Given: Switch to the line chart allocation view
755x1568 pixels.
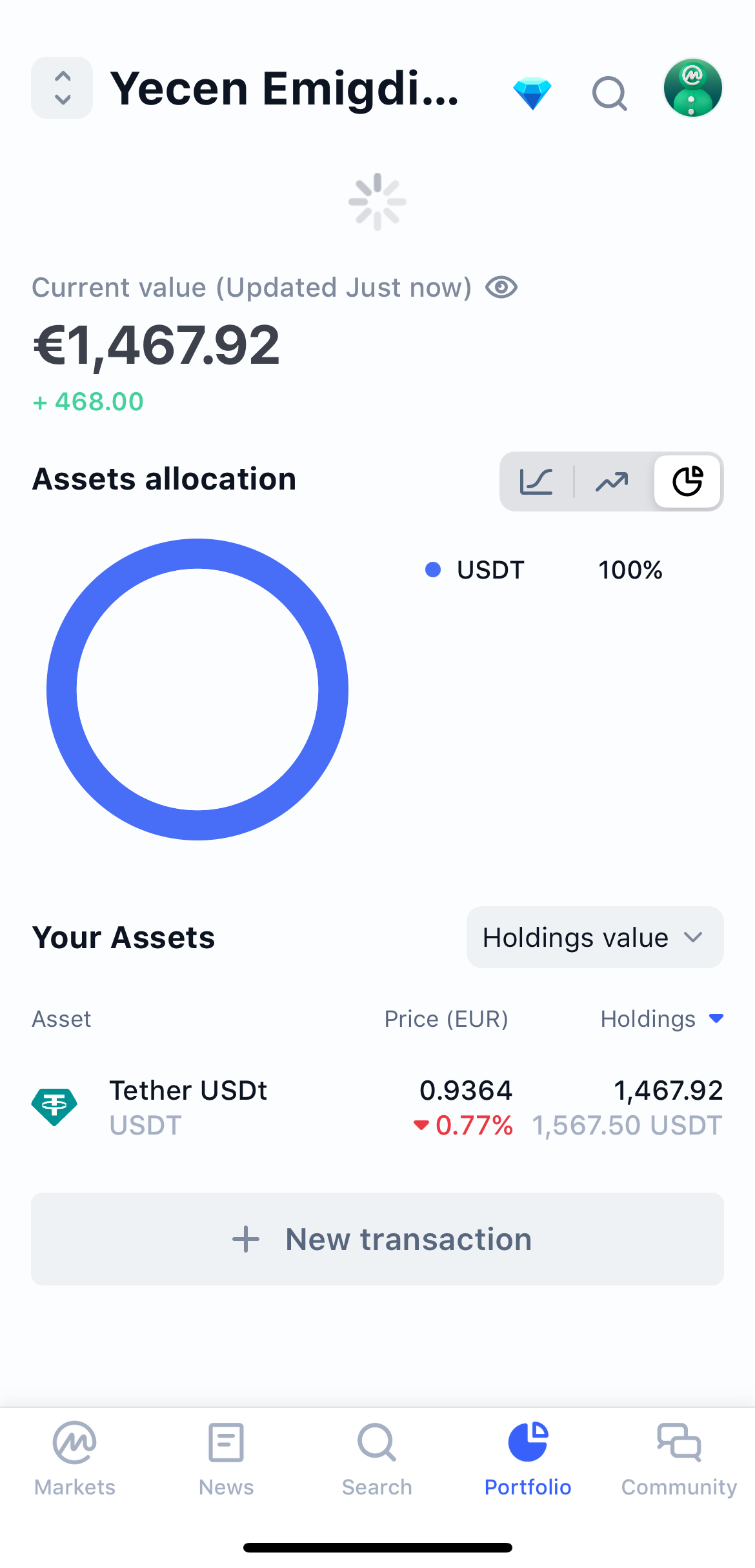Looking at the screenshot, I should [537, 481].
